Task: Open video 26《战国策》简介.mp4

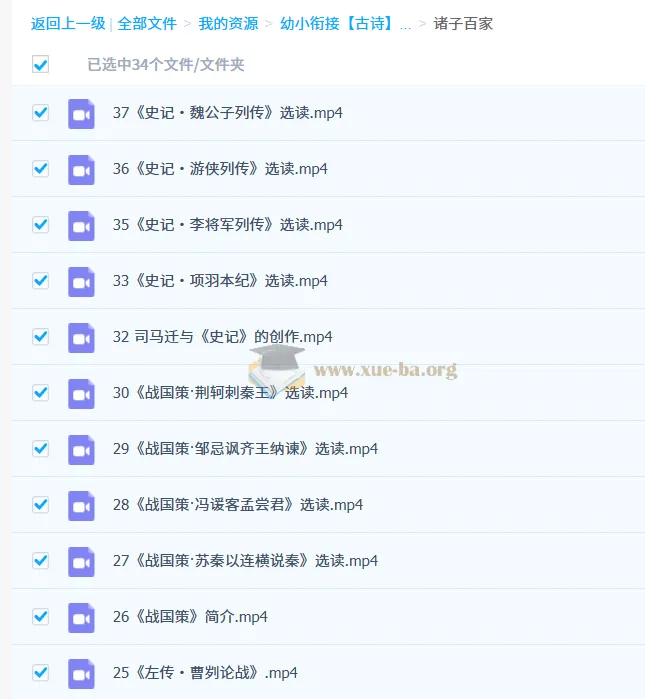Action: click(x=190, y=617)
